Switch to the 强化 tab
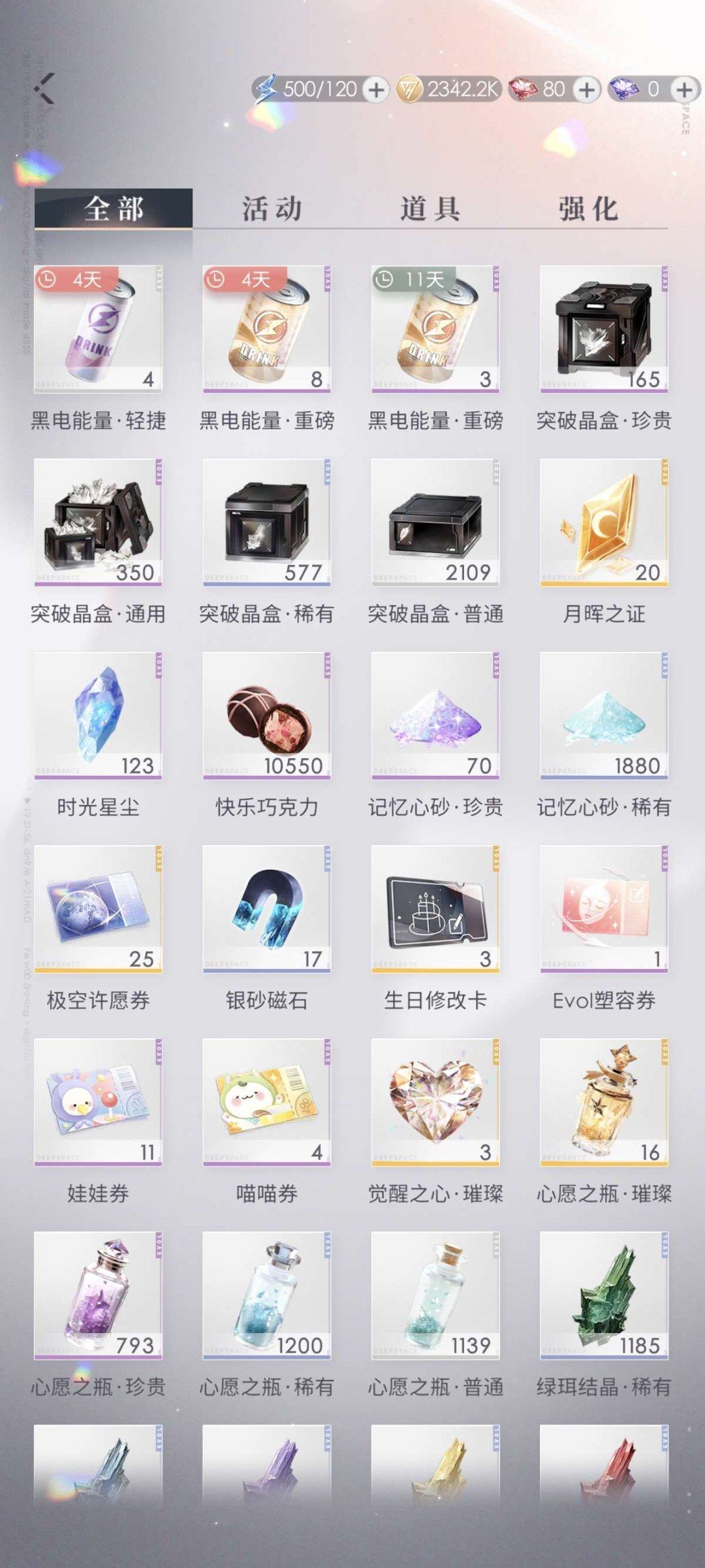Image resolution: width=705 pixels, height=1568 pixels. click(587, 208)
